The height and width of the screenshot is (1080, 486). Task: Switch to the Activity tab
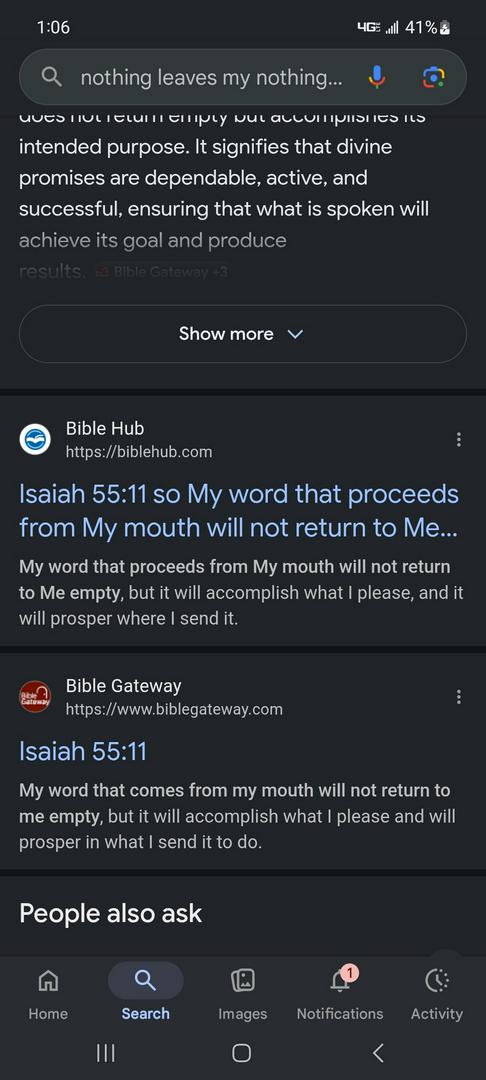pyautogui.click(x=436, y=993)
